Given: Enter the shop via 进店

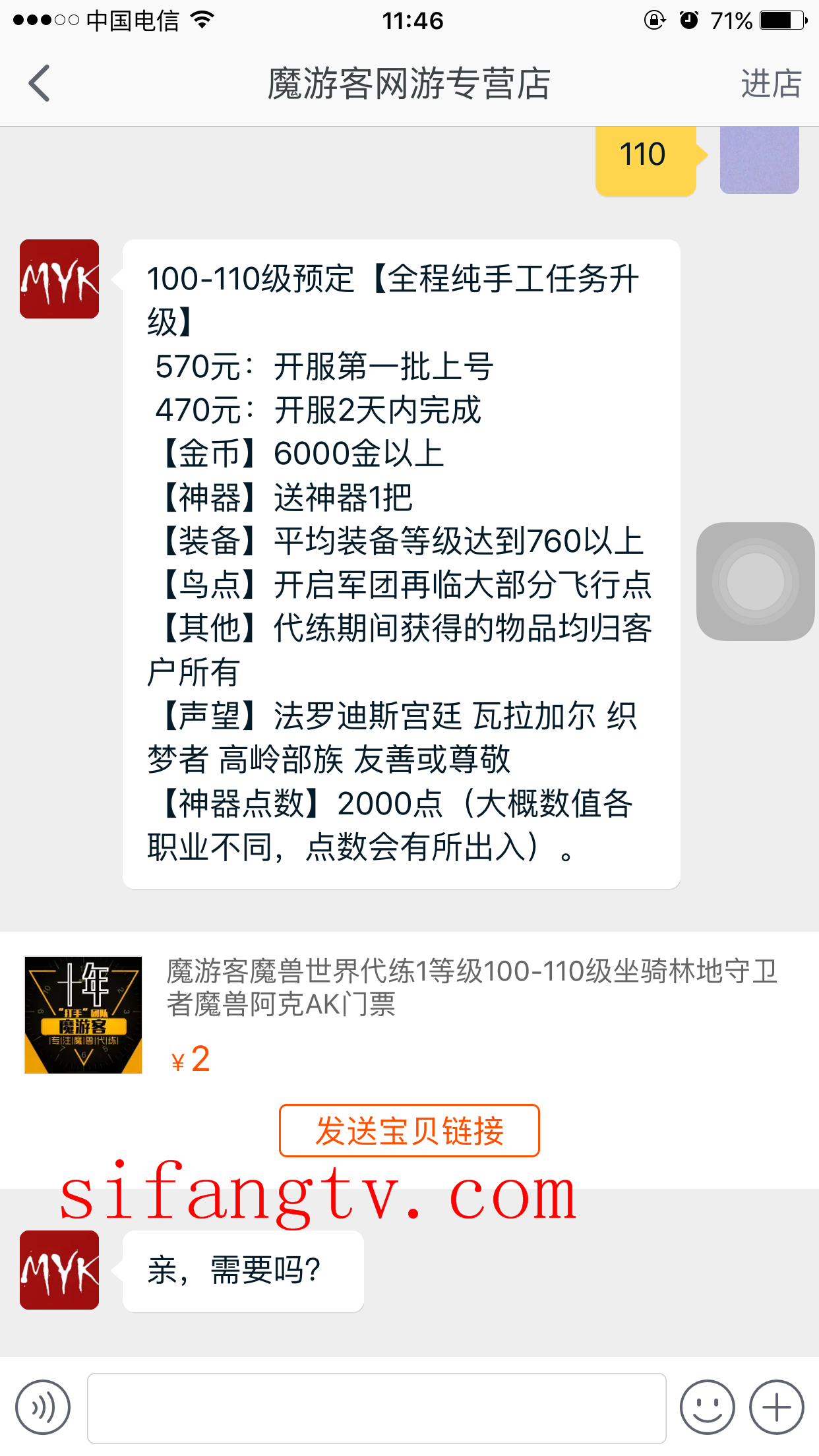Looking at the screenshot, I should pos(770,84).
